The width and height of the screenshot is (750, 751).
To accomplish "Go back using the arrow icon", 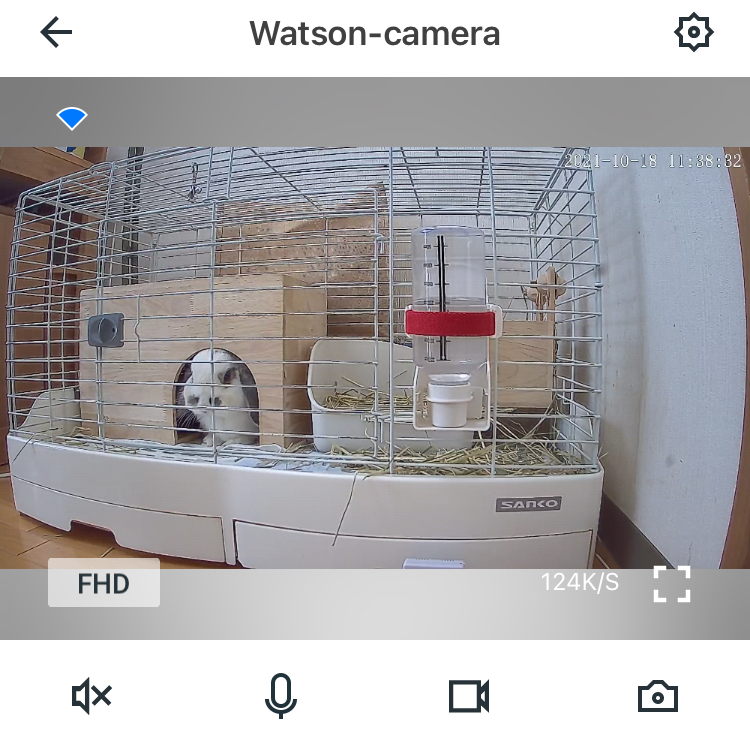I will (56, 33).
